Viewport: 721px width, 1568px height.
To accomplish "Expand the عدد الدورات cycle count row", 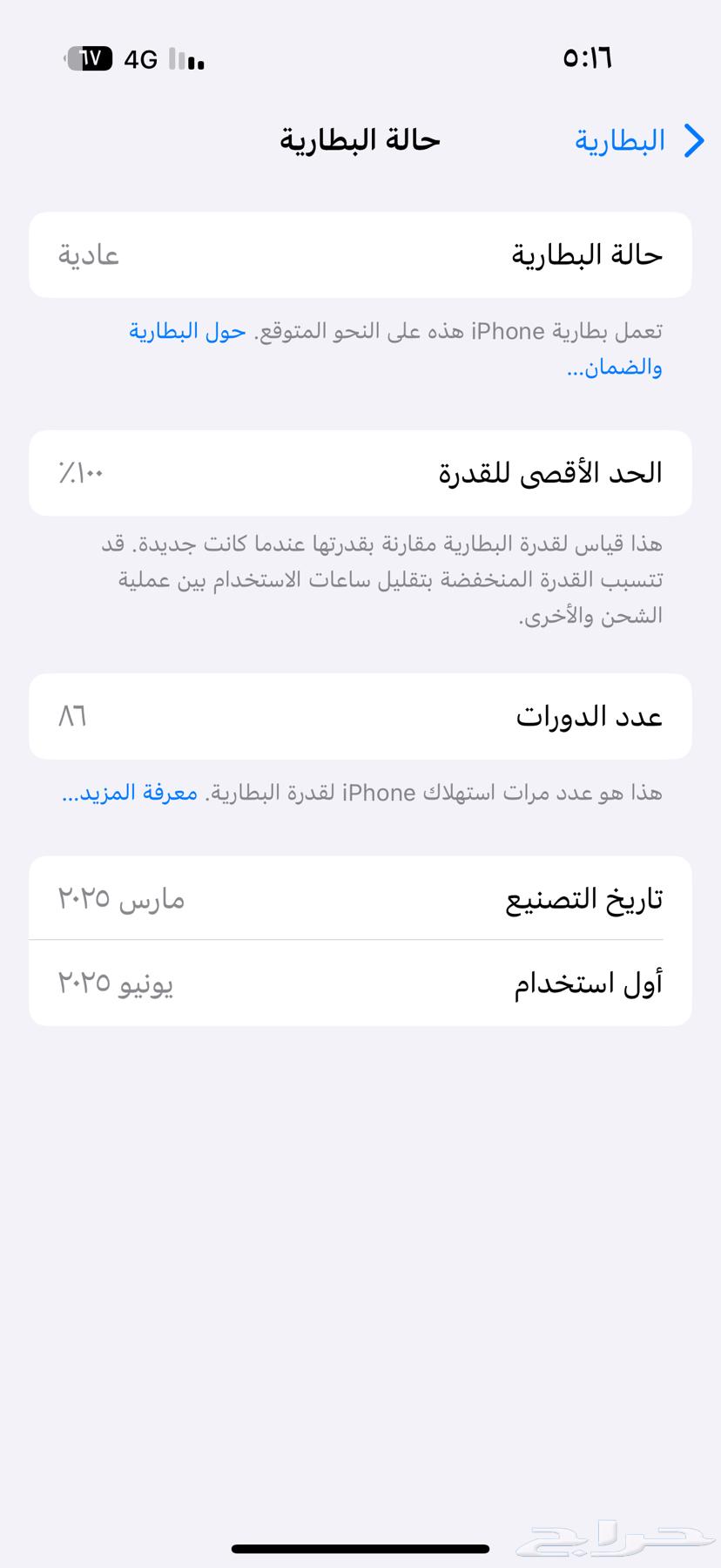I will 360,716.
